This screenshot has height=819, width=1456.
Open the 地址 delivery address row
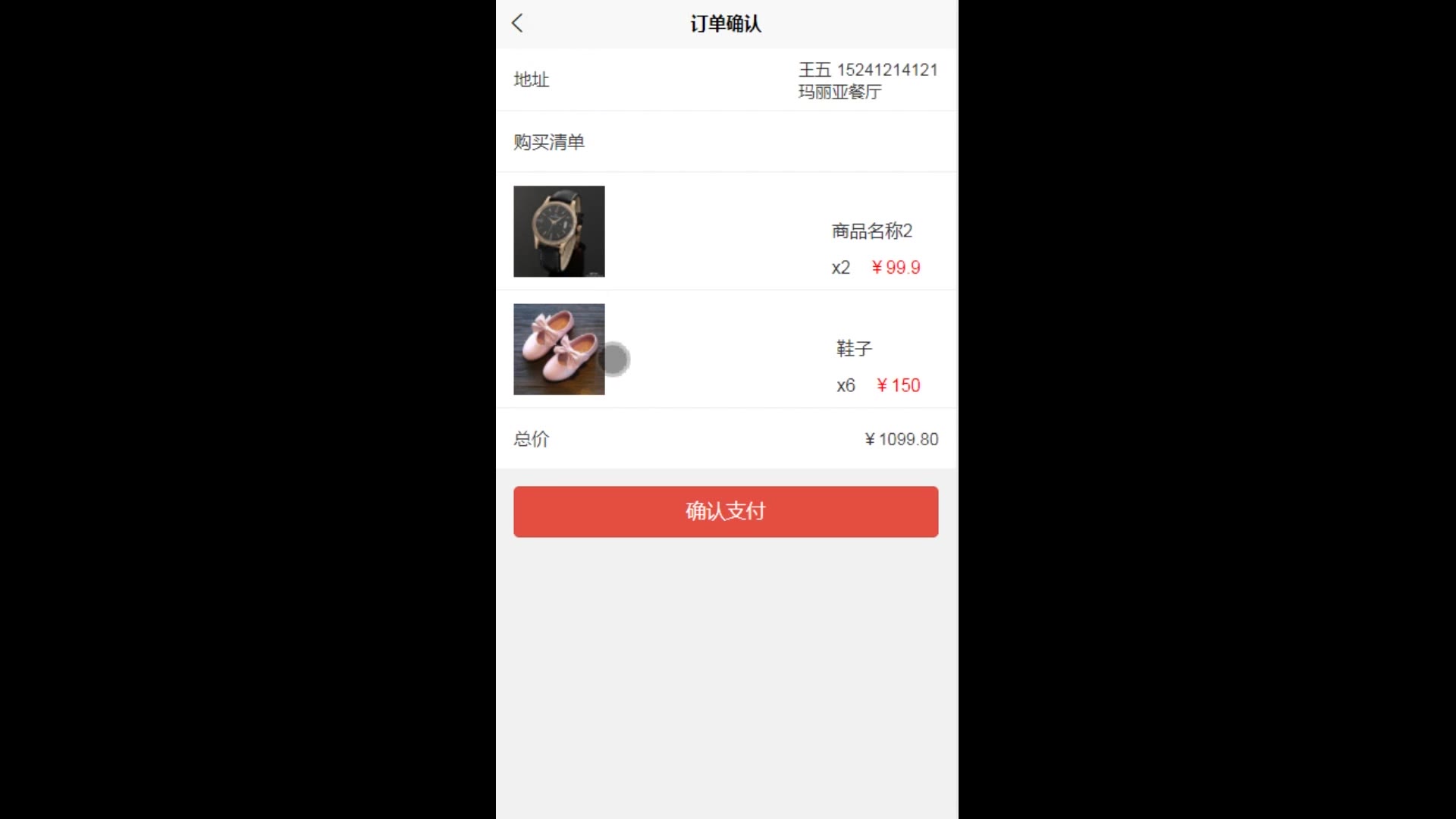click(726, 80)
